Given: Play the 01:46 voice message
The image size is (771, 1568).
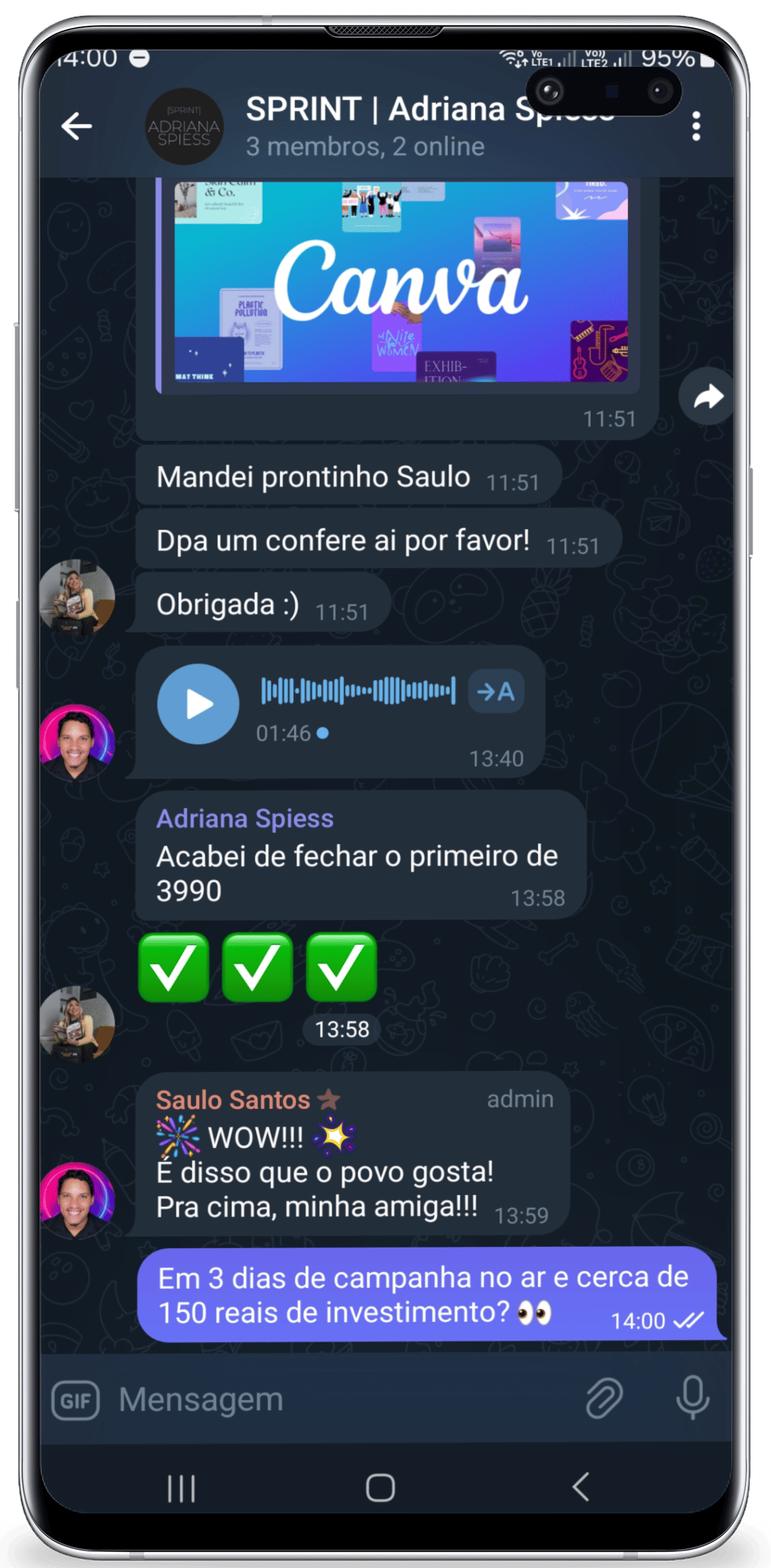Looking at the screenshot, I should pos(198,704).
